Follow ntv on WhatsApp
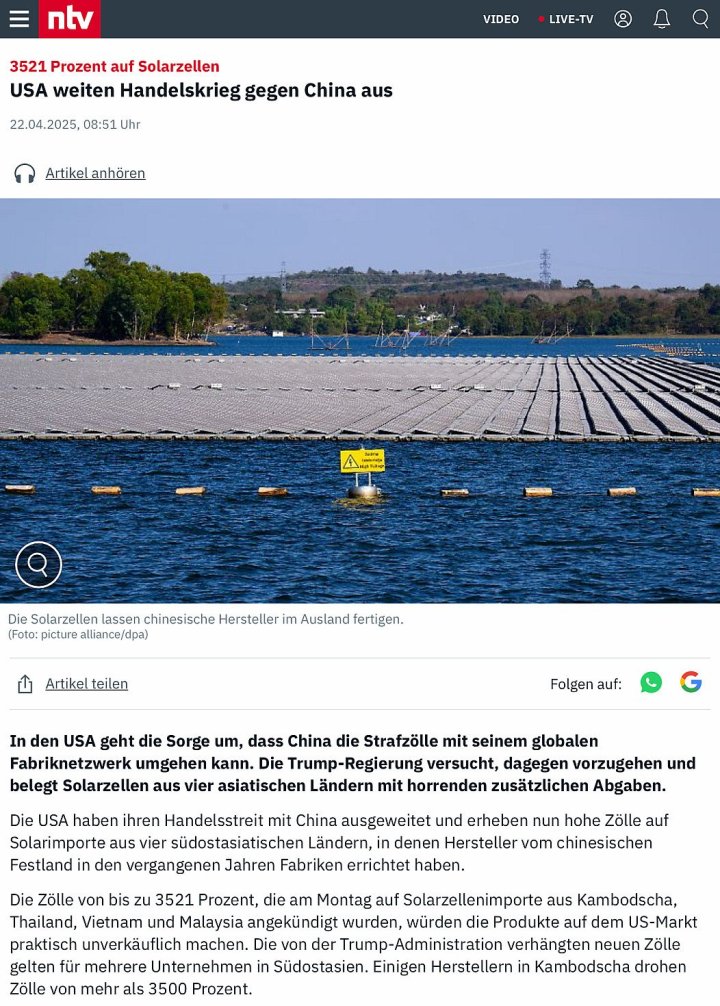This screenshot has height=1006, width=720. (x=651, y=682)
